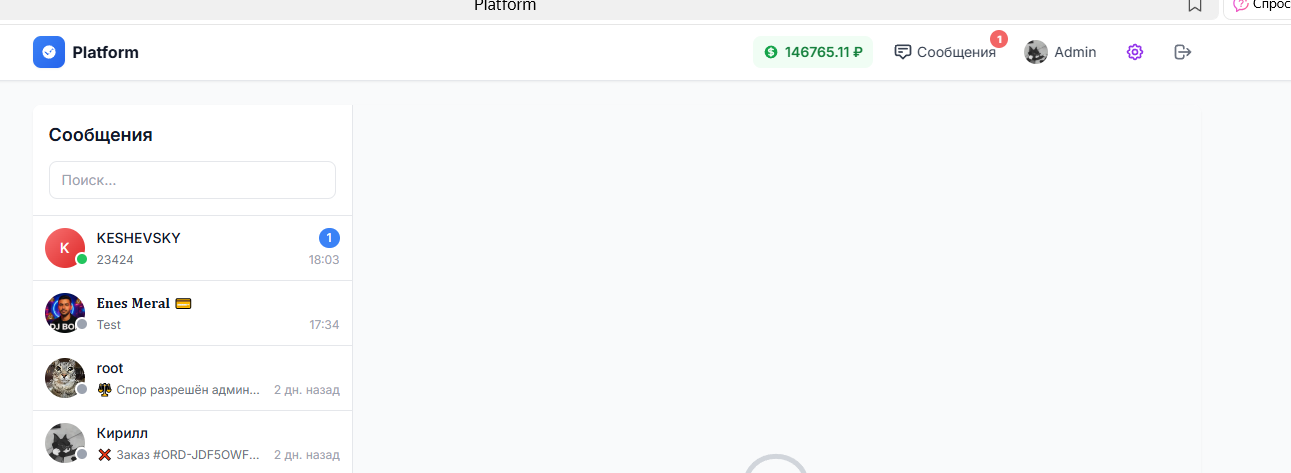Focus the Поиск search field
The height and width of the screenshot is (473, 1291).
click(192, 180)
